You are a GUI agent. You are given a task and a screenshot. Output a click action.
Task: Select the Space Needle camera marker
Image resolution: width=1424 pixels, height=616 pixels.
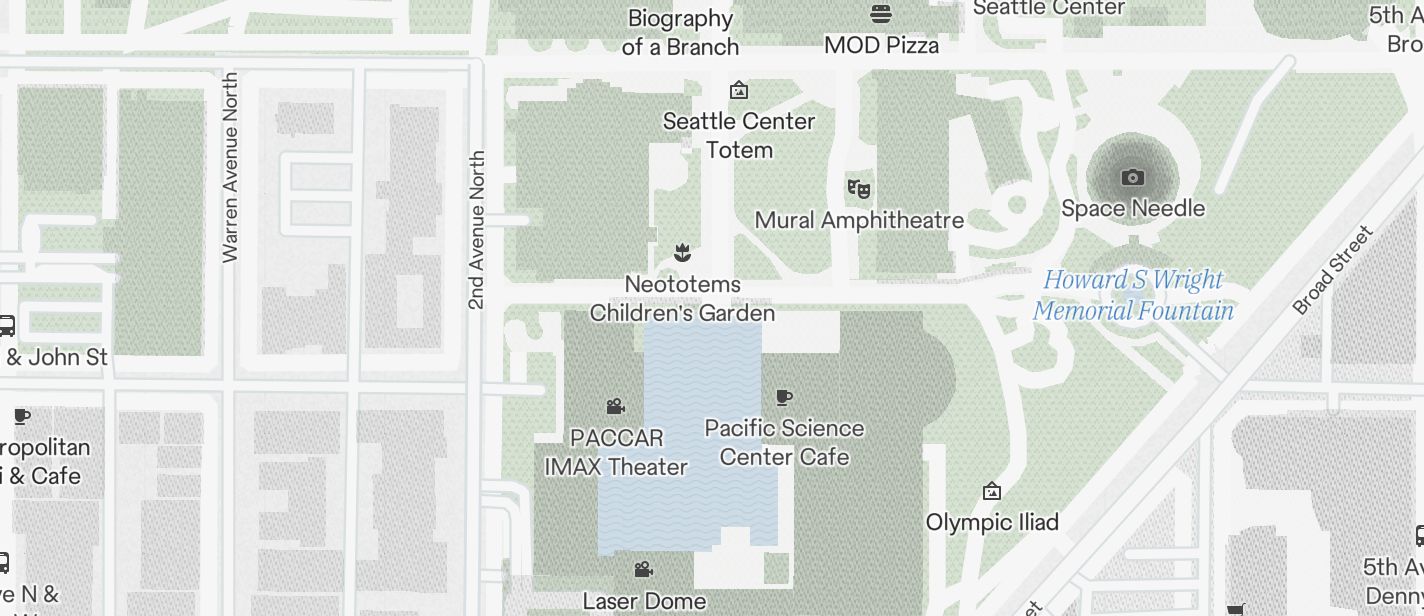coord(1132,178)
